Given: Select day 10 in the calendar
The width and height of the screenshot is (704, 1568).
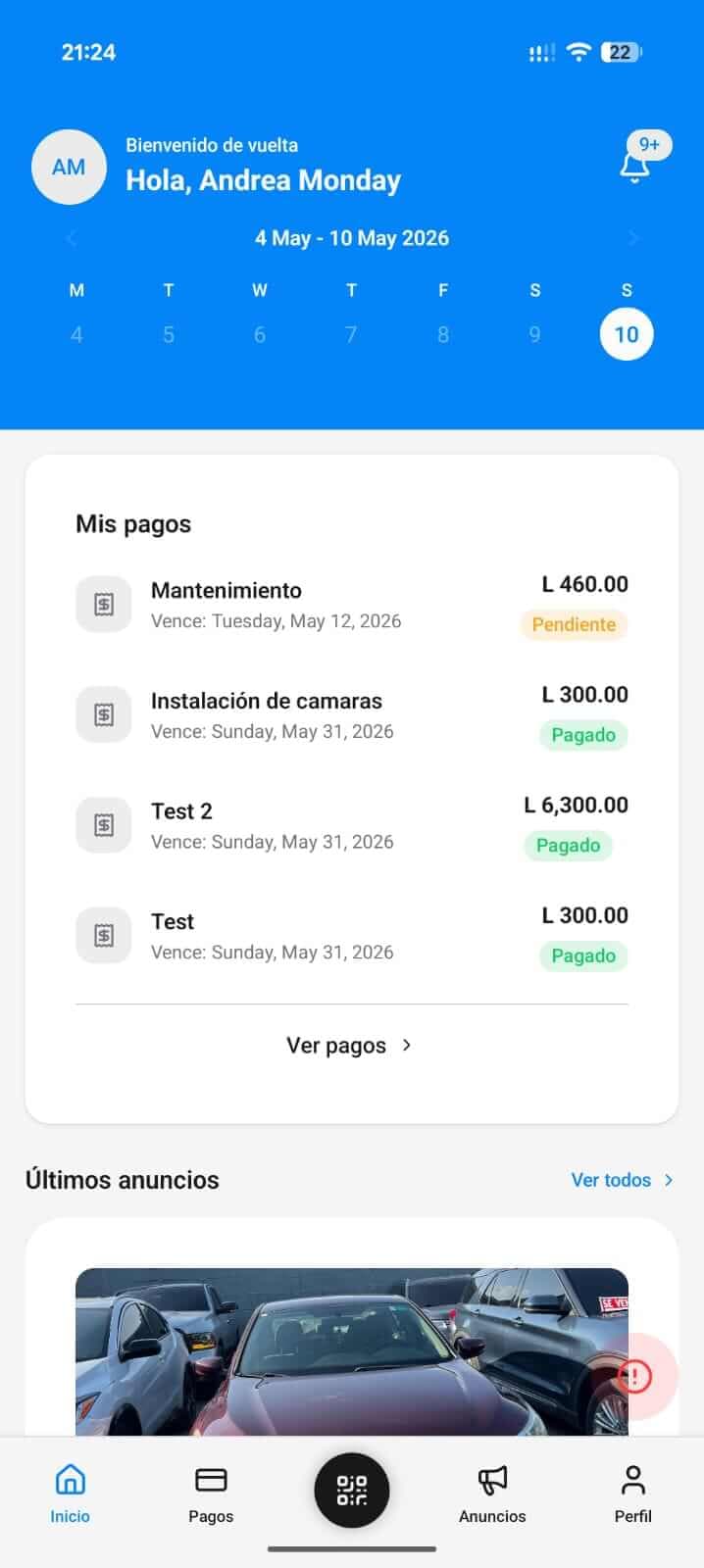Looking at the screenshot, I should pyautogui.click(x=627, y=334).
